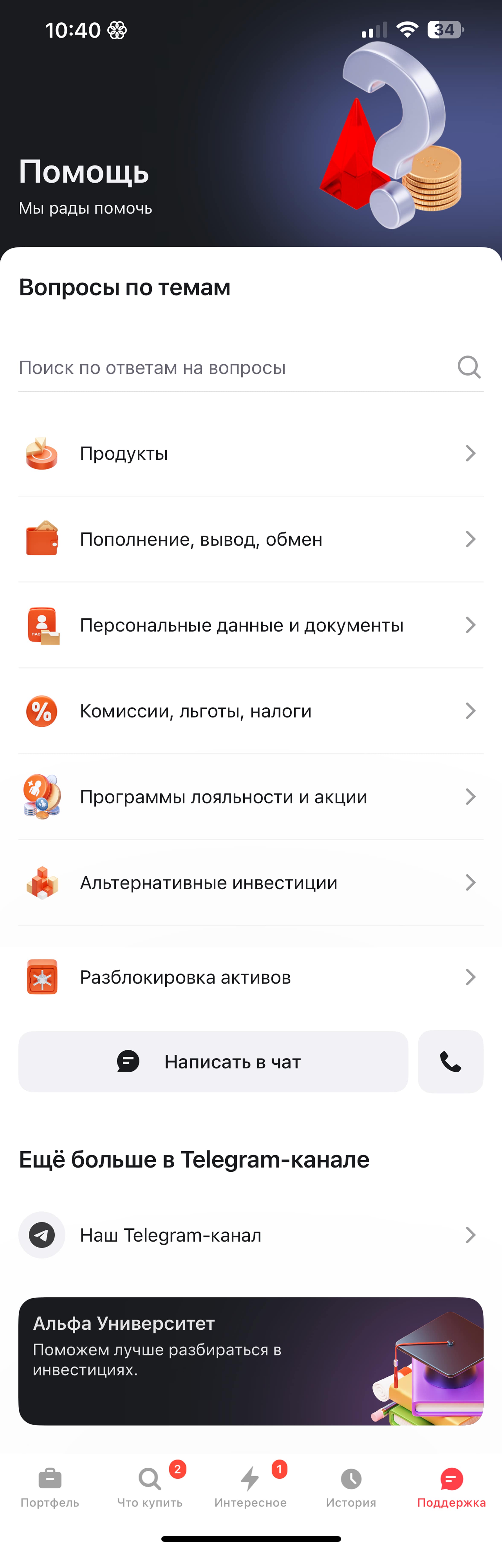The height and width of the screenshot is (1568, 502).
Task: Open the Продукты help topic
Action: point(251,454)
